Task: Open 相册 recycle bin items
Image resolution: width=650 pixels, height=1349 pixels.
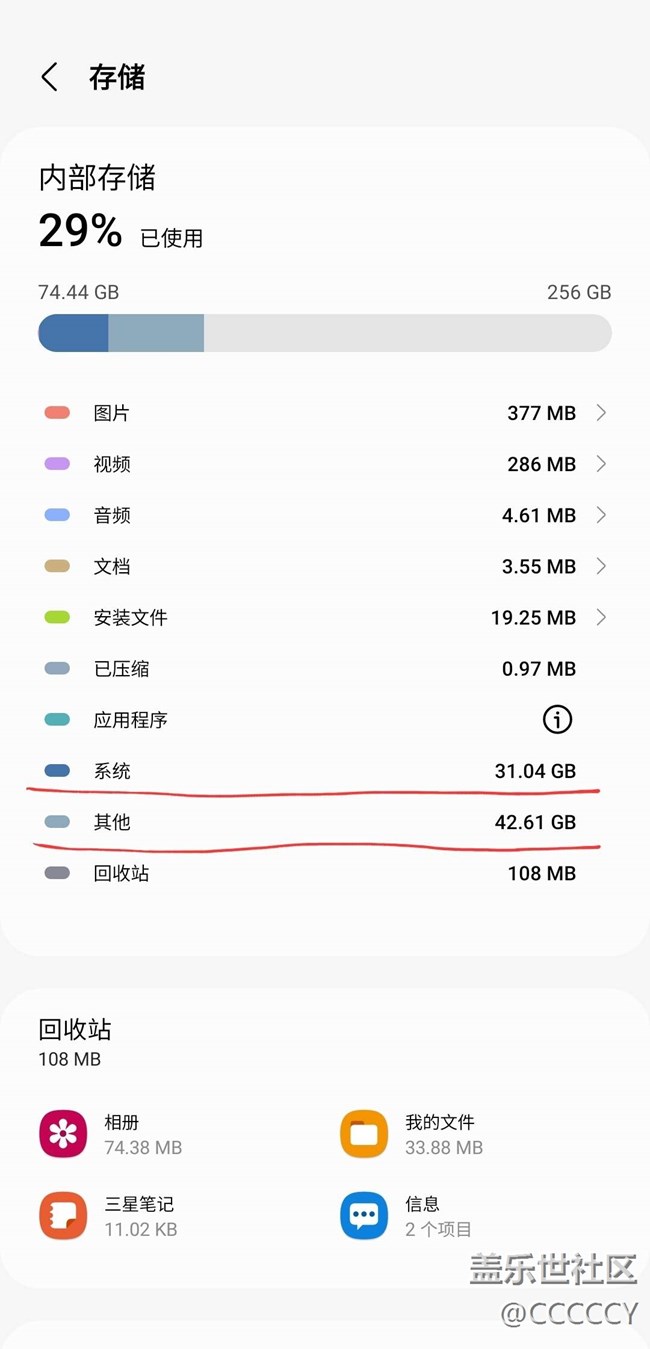Action: click(175, 1134)
